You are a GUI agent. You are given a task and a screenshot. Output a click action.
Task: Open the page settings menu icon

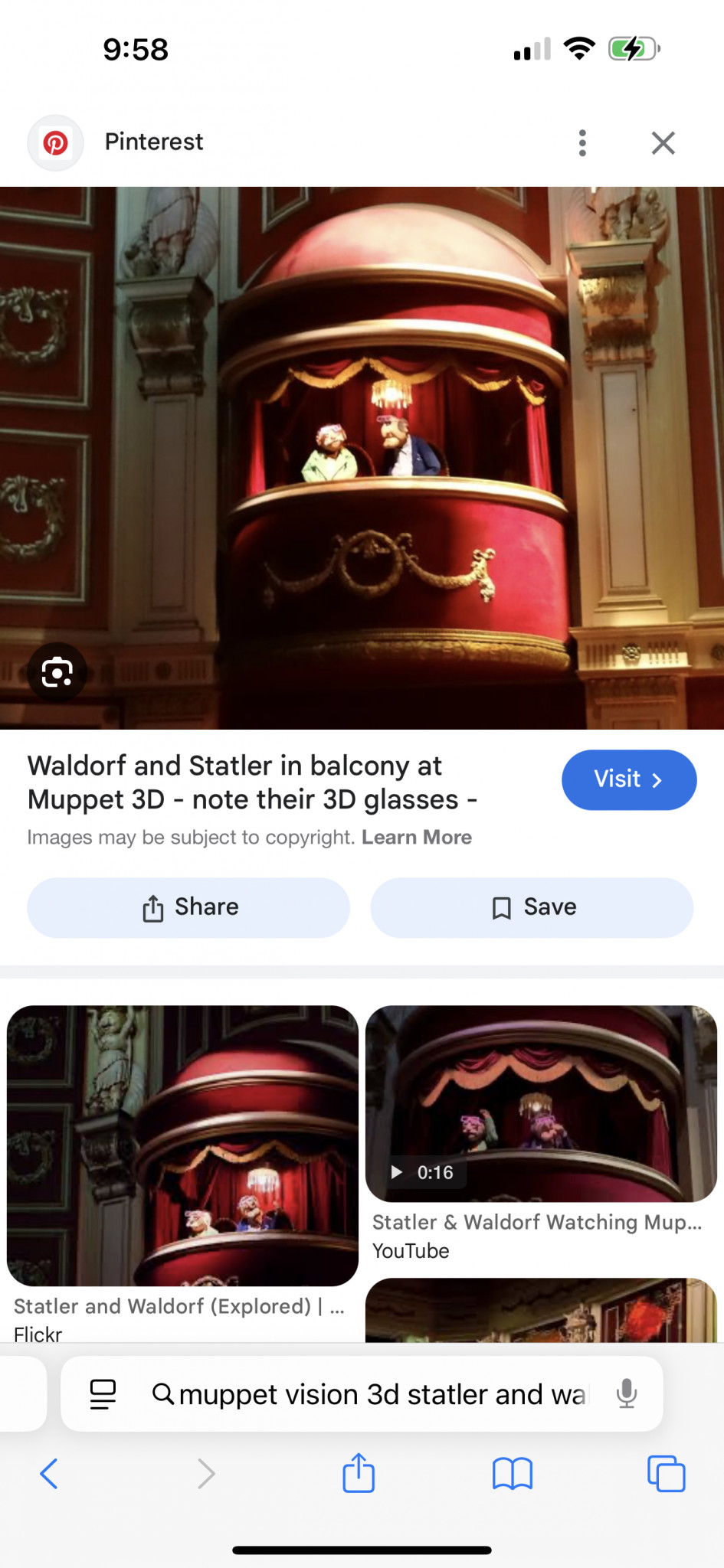click(x=103, y=1394)
